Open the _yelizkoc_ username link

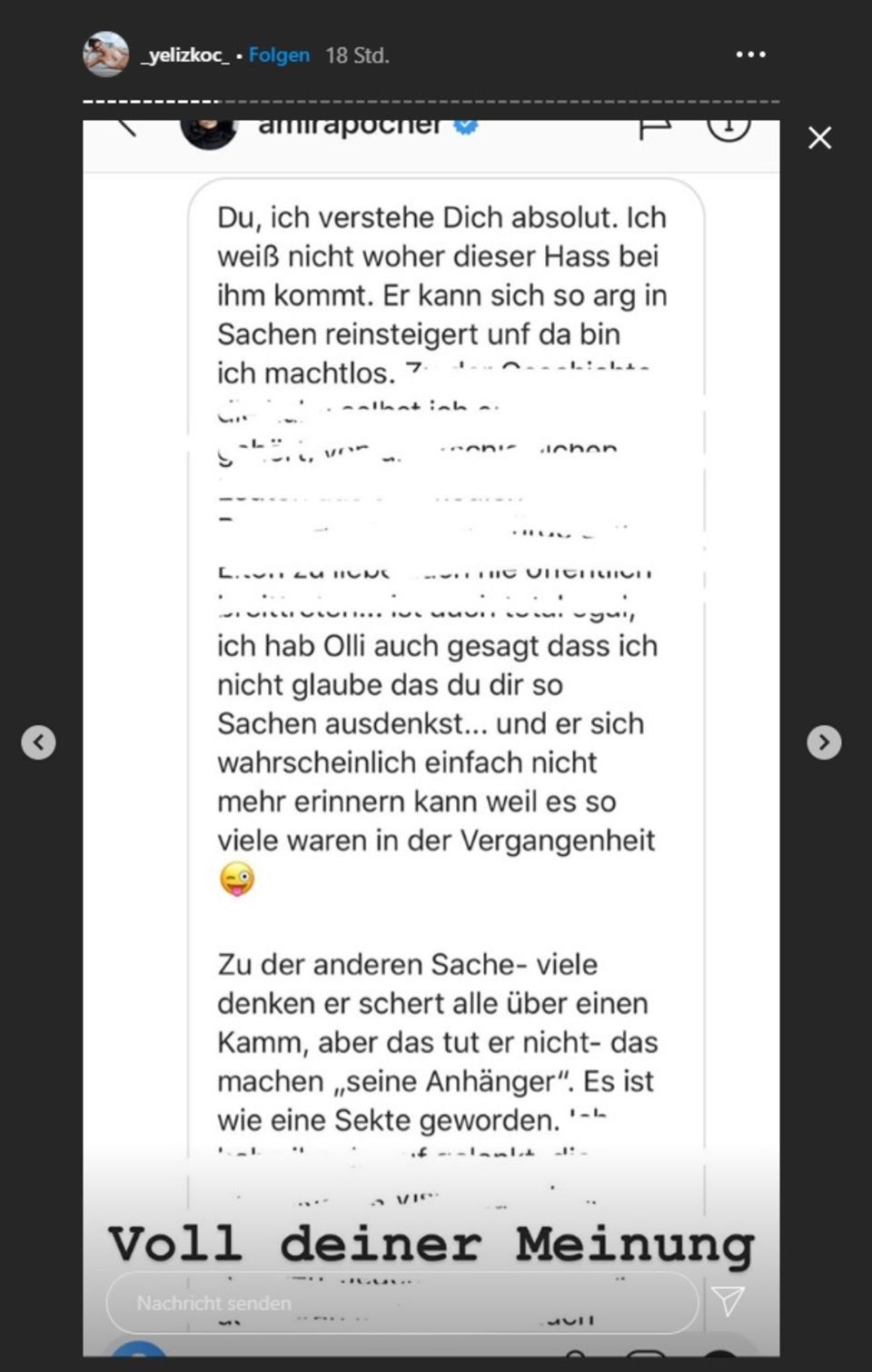click(x=184, y=55)
